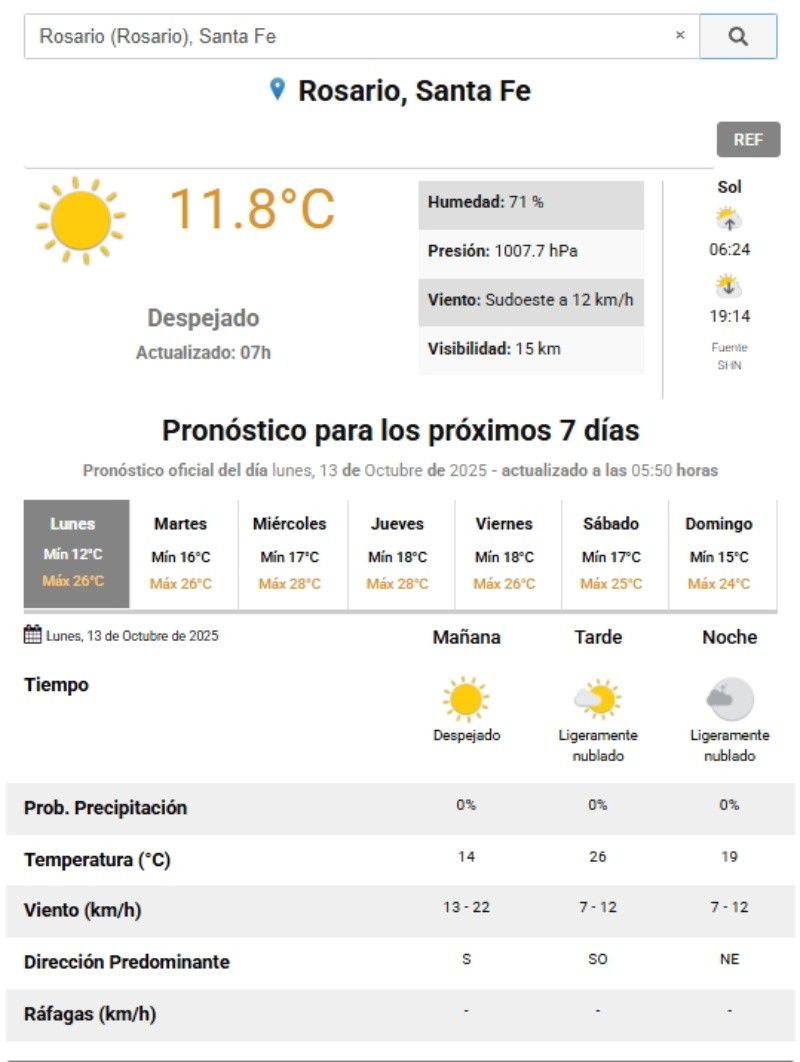View the Jueves forecast
Image resolution: width=800 pixels, height=1062 pixels.
pos(397,554)
